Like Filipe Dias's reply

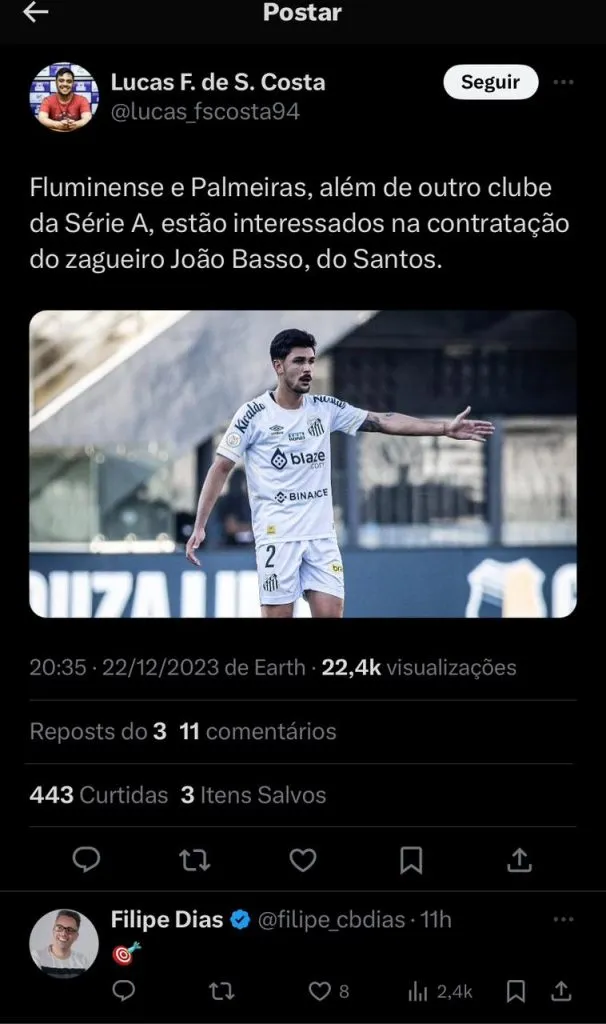click(320, 991)
